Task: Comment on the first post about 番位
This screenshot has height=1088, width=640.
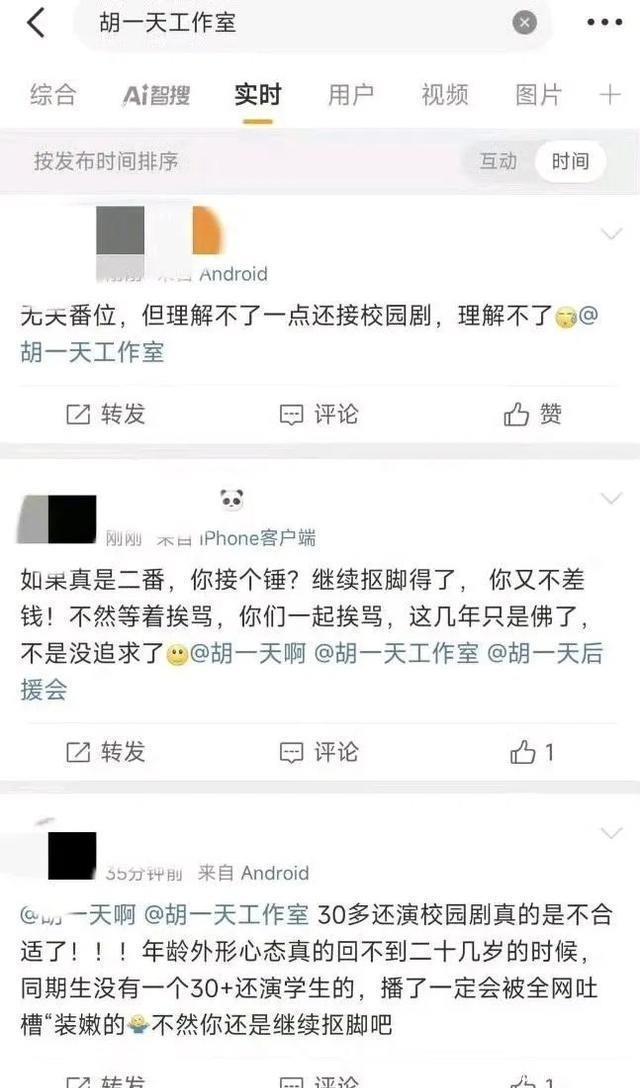Action: [x=318, y=414]
